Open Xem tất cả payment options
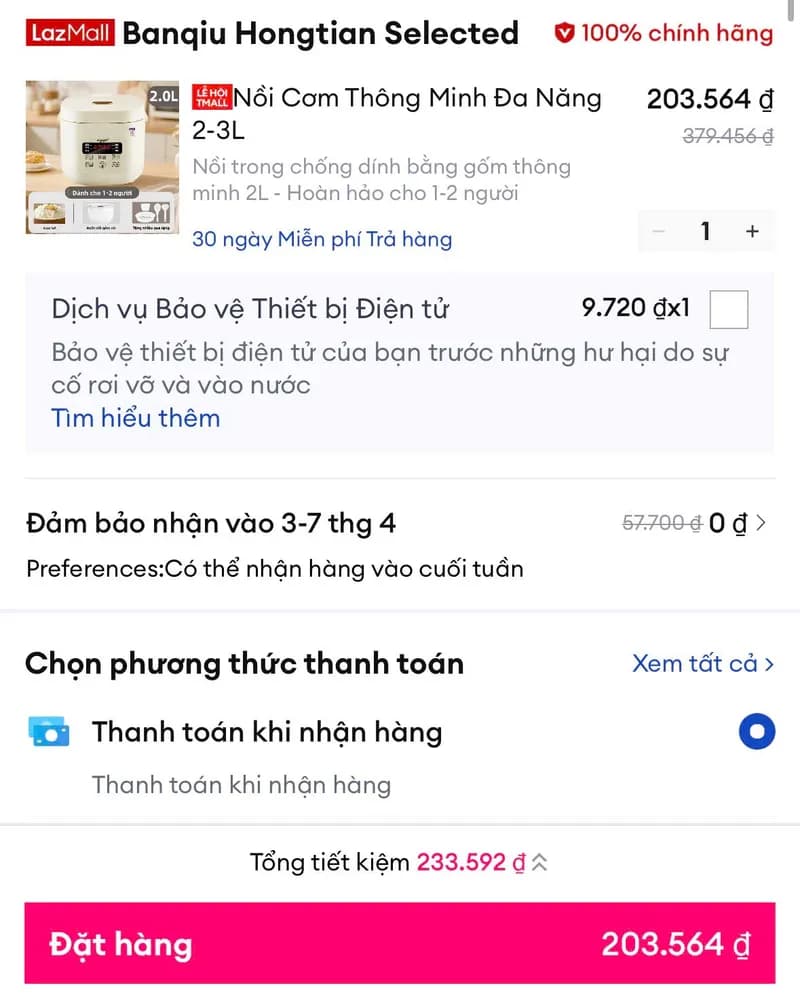 click(x=702, y=664)
